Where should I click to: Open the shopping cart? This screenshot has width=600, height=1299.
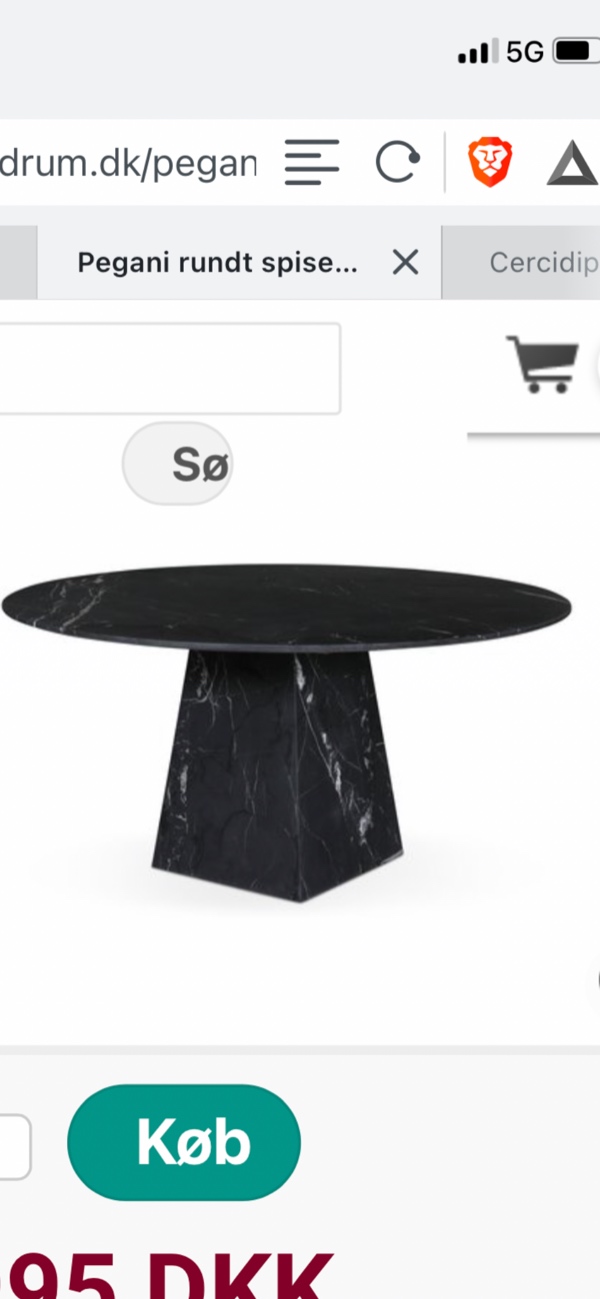click(542, 364)
